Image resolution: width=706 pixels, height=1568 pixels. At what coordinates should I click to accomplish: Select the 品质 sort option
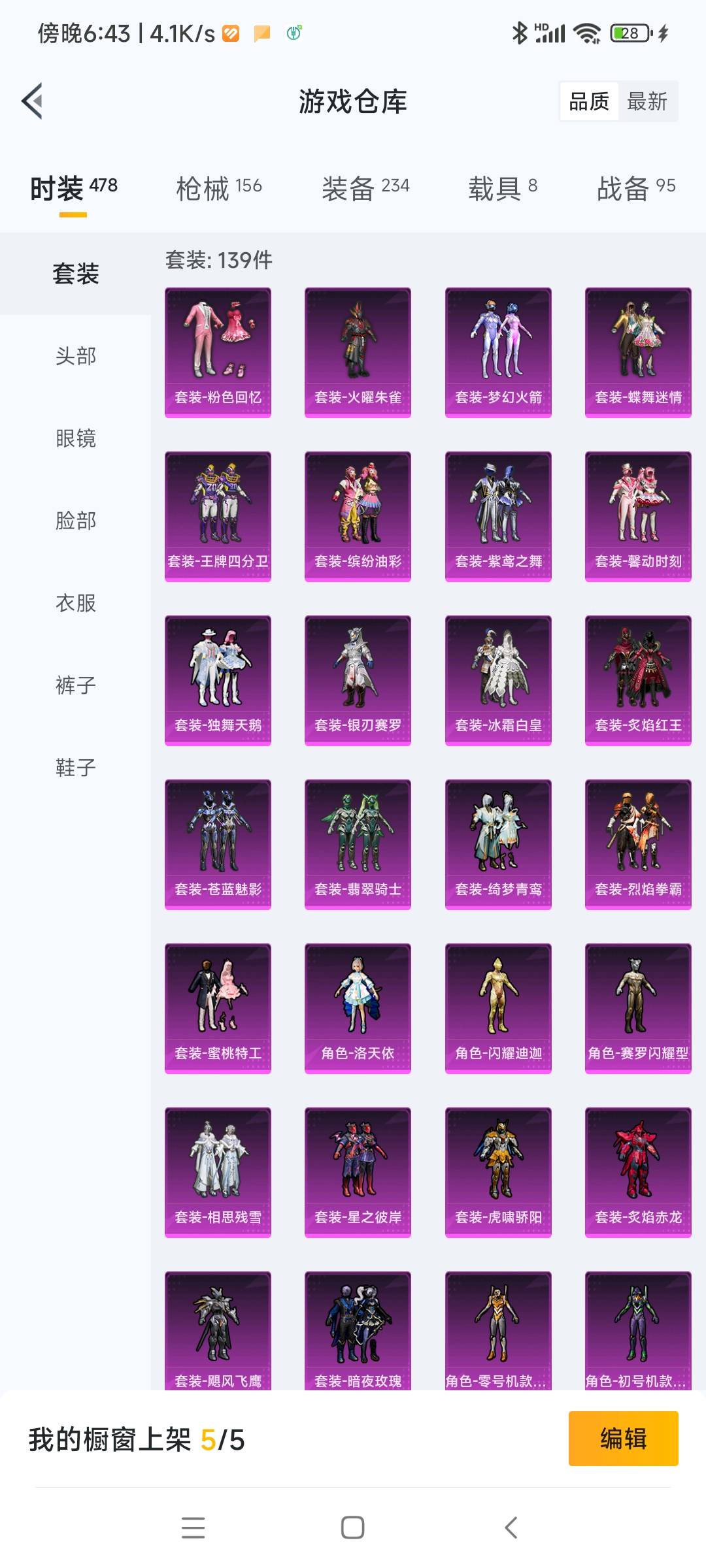click(589, 102)
